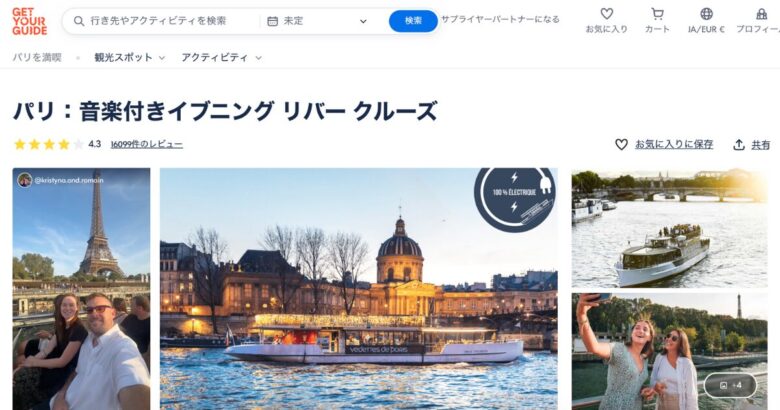Image resolution: width=780 pixels, height=410 pixels.
Task: Open the 未定 date picker
Action: (x=316, y=21)
